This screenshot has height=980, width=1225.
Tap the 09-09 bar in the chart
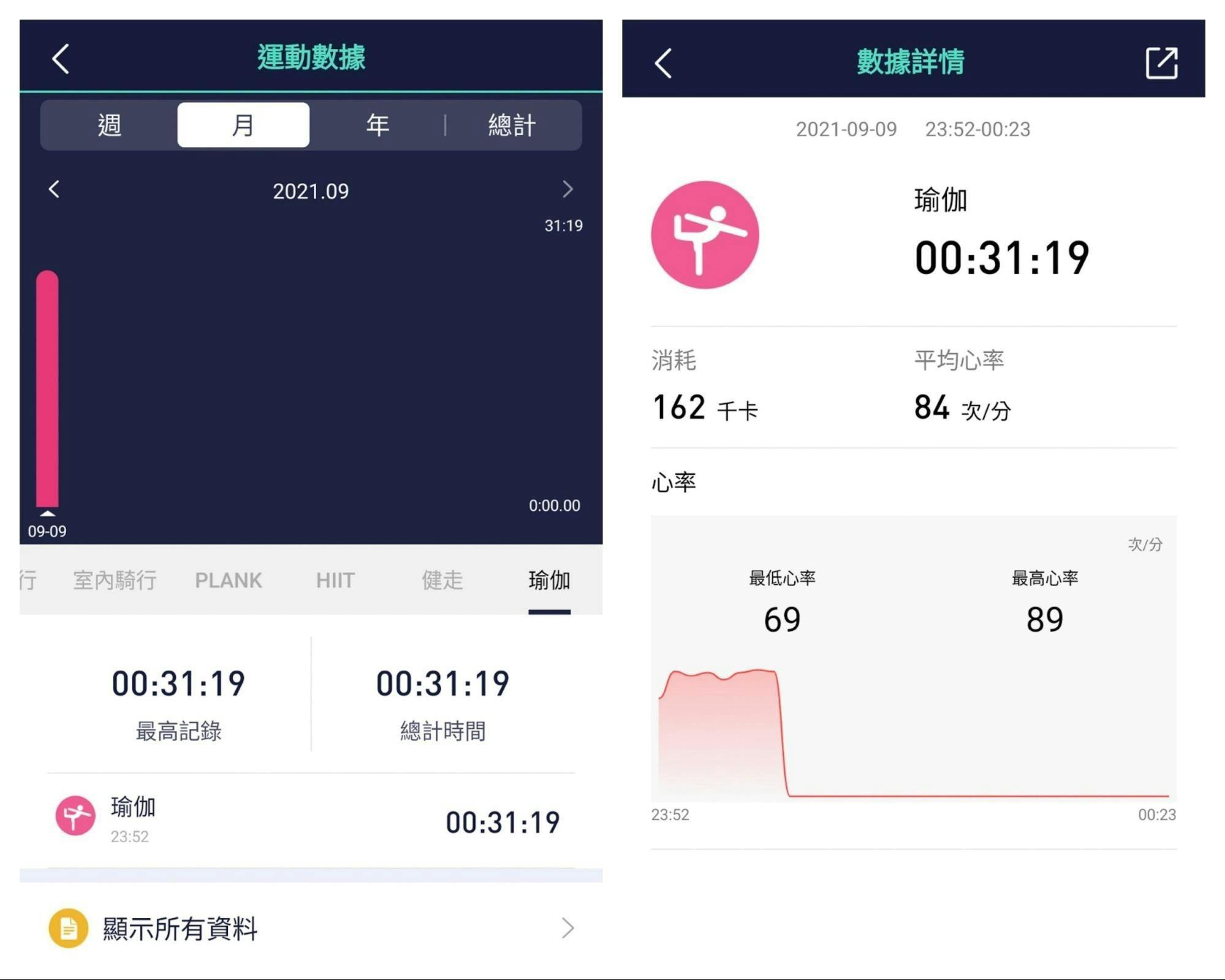(x=47, y=389)
